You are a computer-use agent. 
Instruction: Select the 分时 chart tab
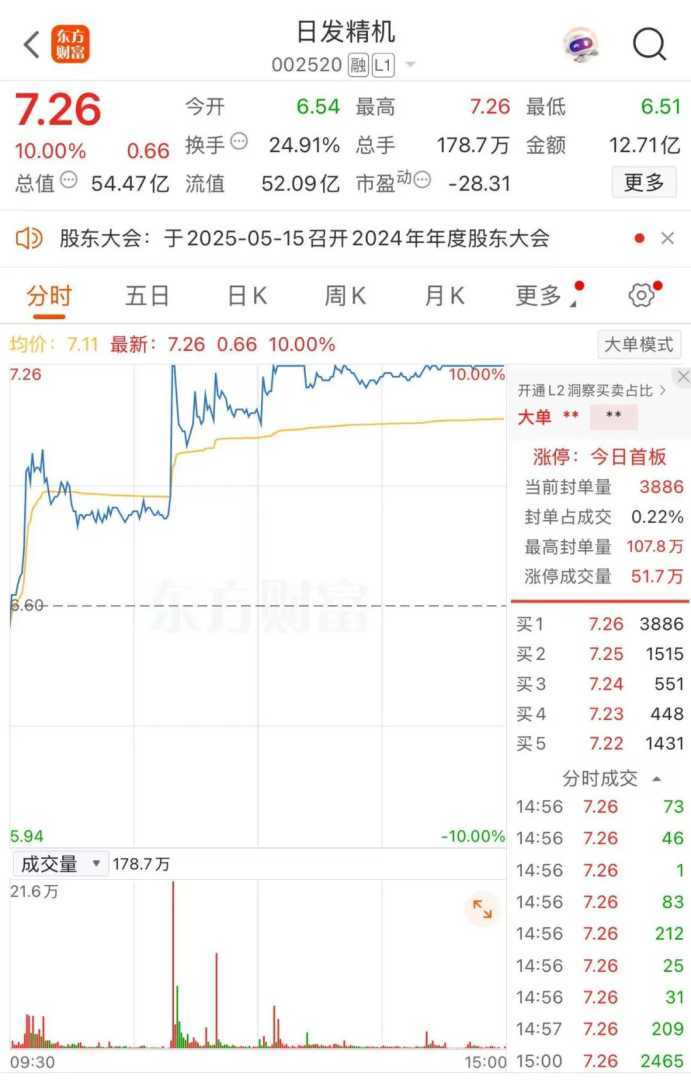click(49, 295)
